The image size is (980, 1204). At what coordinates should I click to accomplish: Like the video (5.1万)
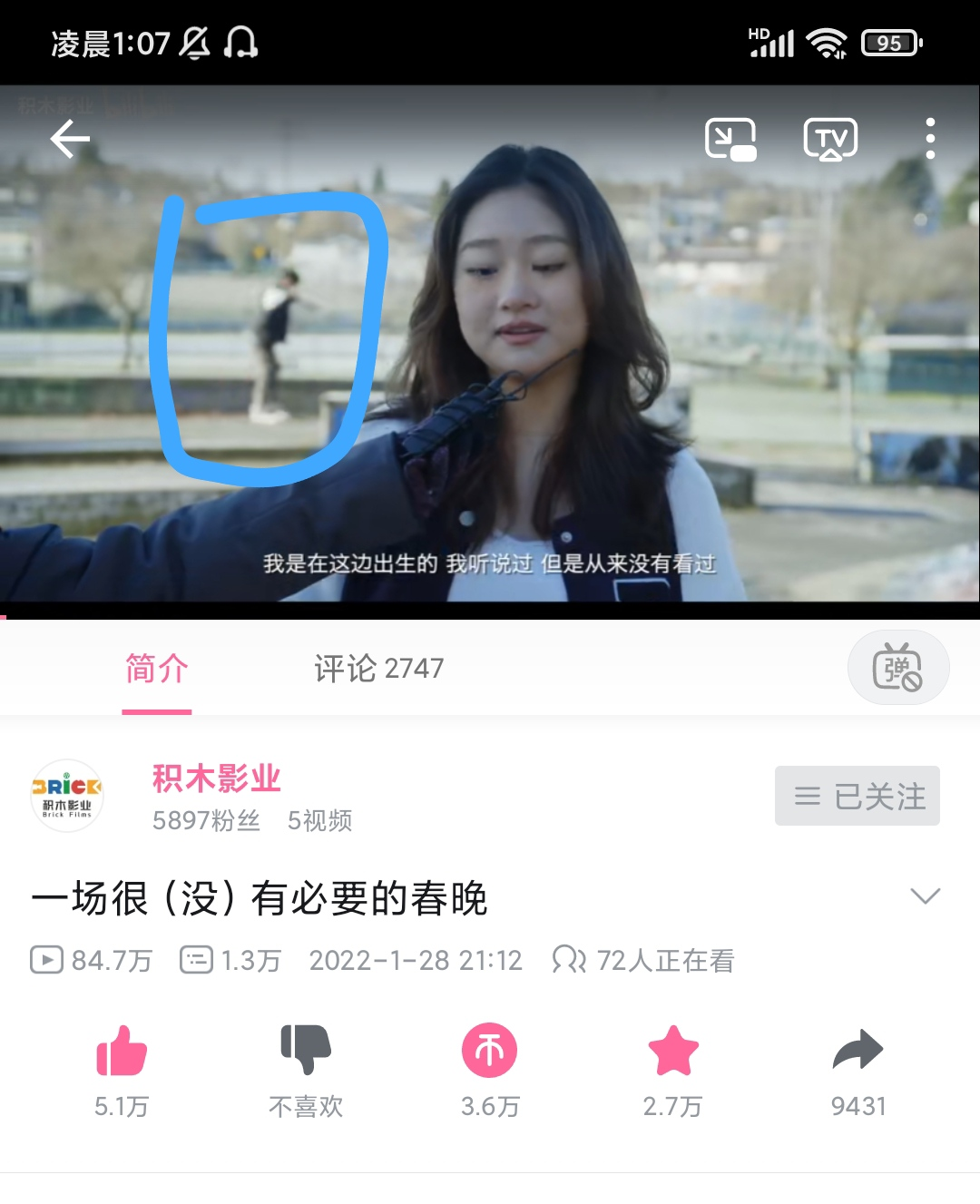[122, 1051]
